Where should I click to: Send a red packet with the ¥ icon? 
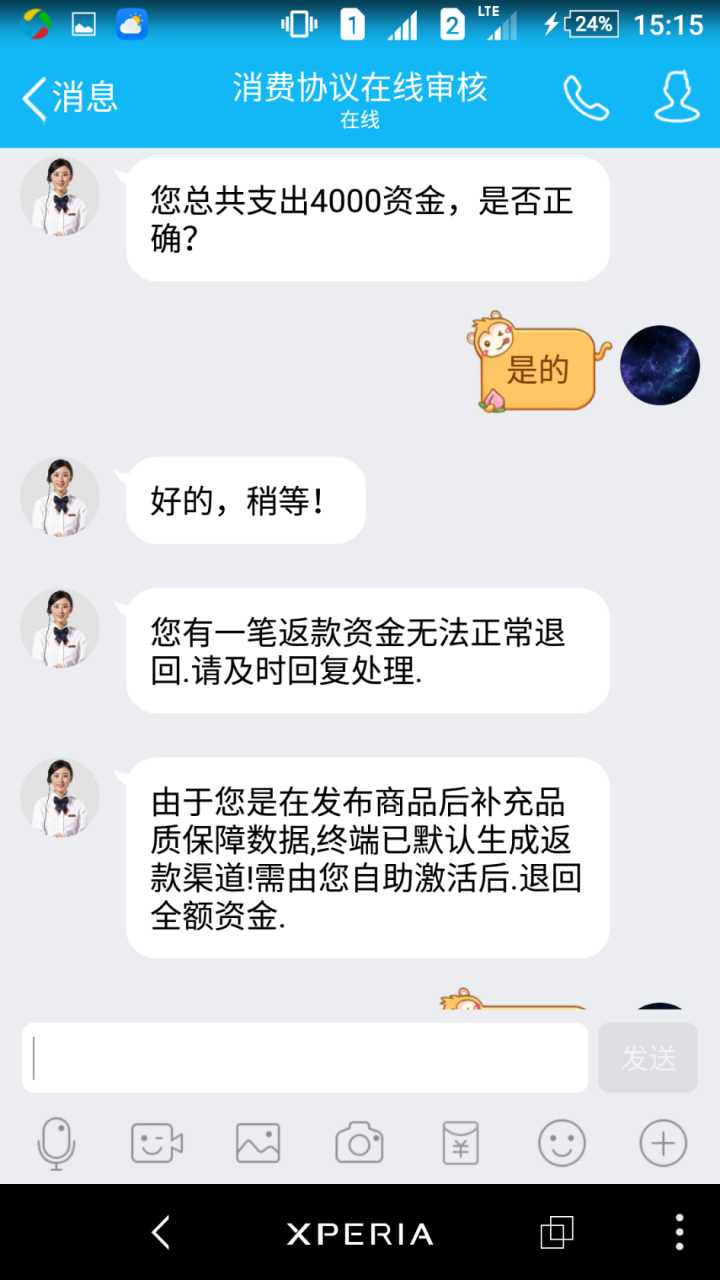click(461, 1143)
